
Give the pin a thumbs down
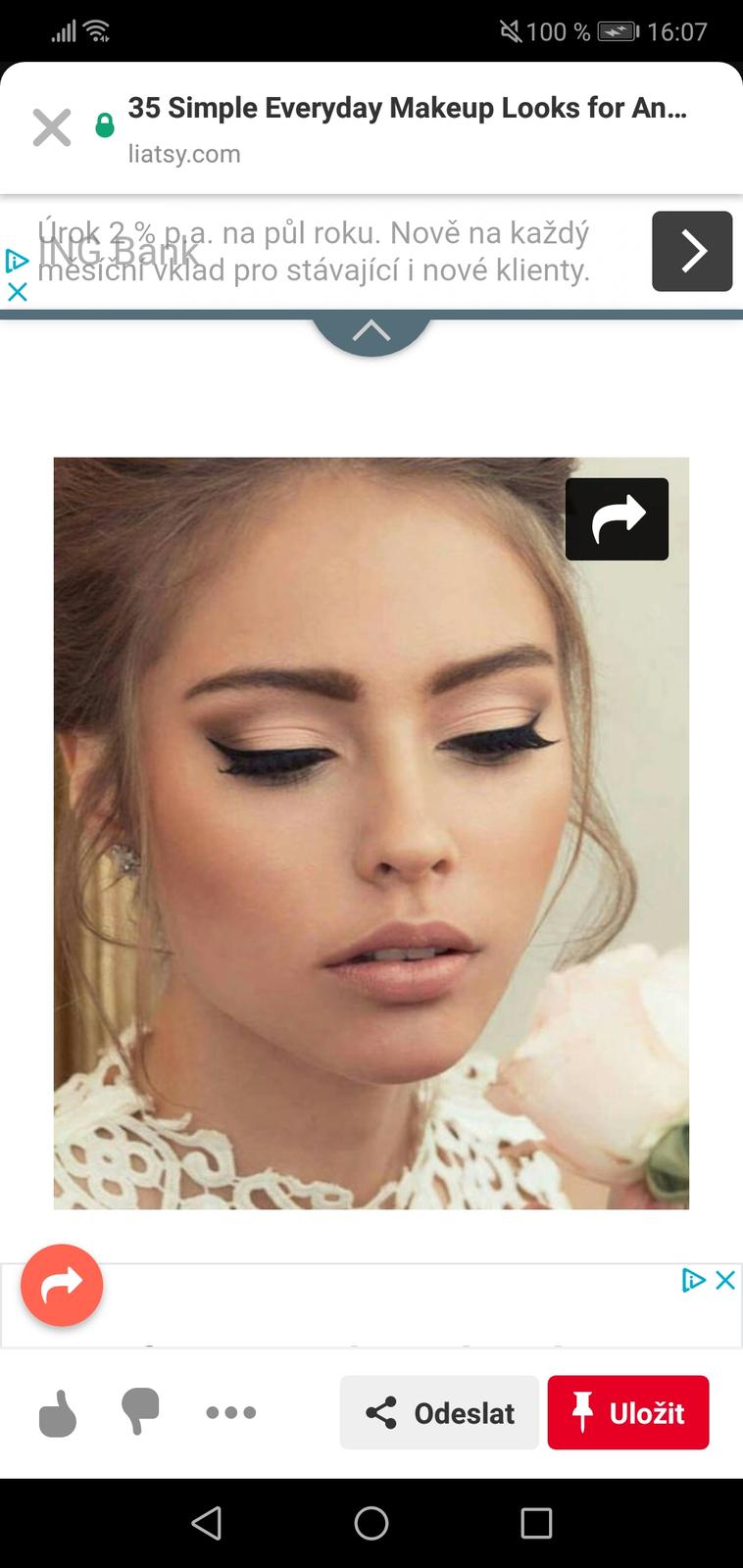pyautogui.click(x=140, y=1412)
